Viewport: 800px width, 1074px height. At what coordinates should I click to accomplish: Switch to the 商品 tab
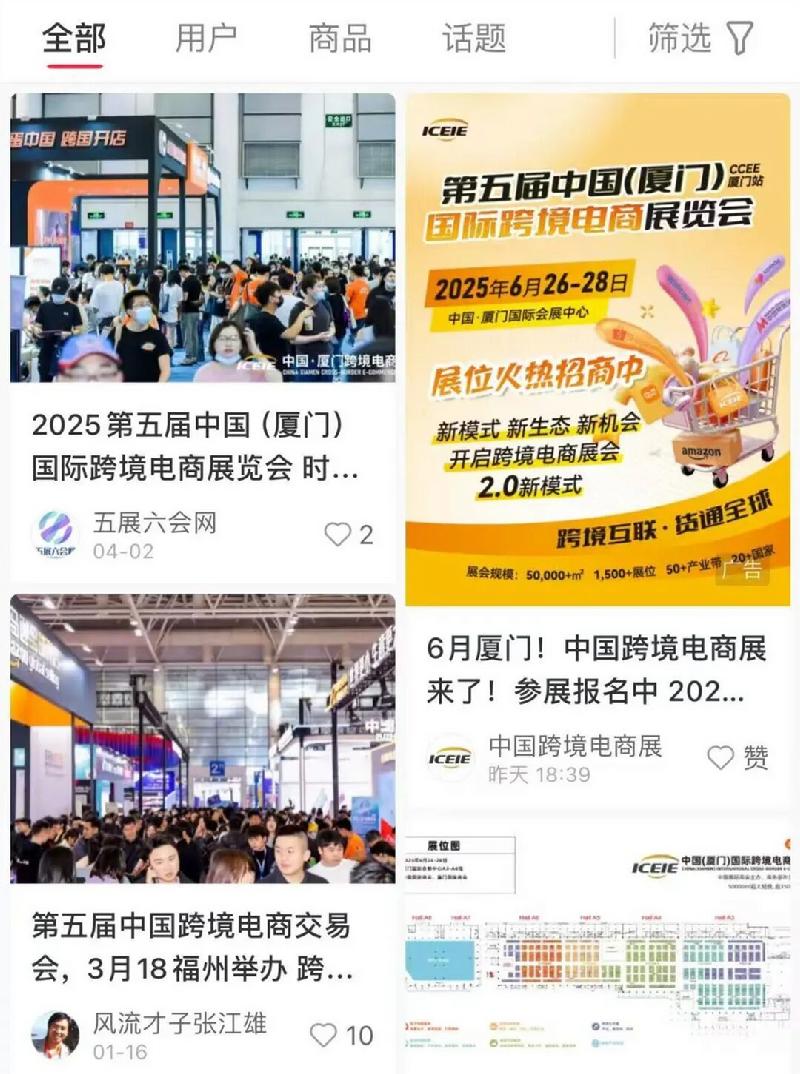[x=340, y=39]
